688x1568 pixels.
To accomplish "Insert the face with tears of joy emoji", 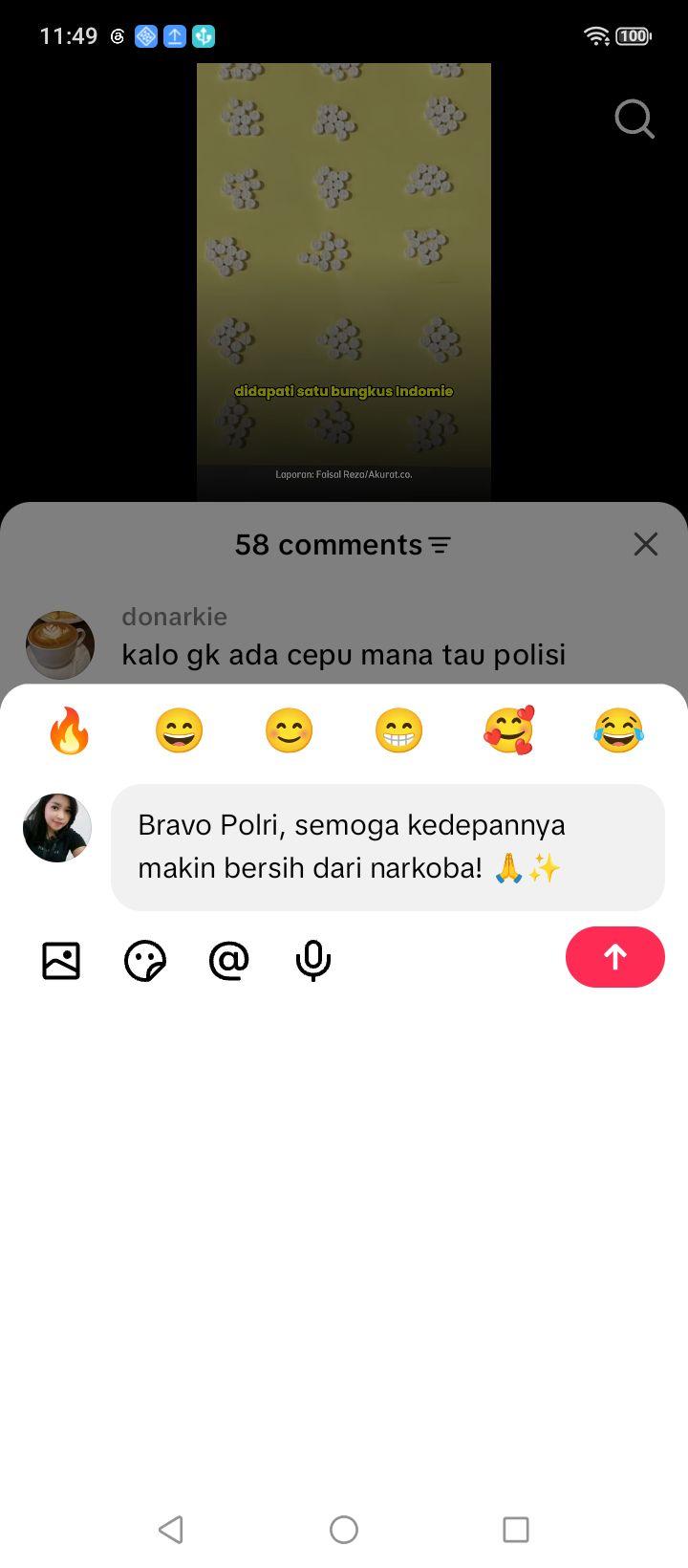I will pos(618,731).
